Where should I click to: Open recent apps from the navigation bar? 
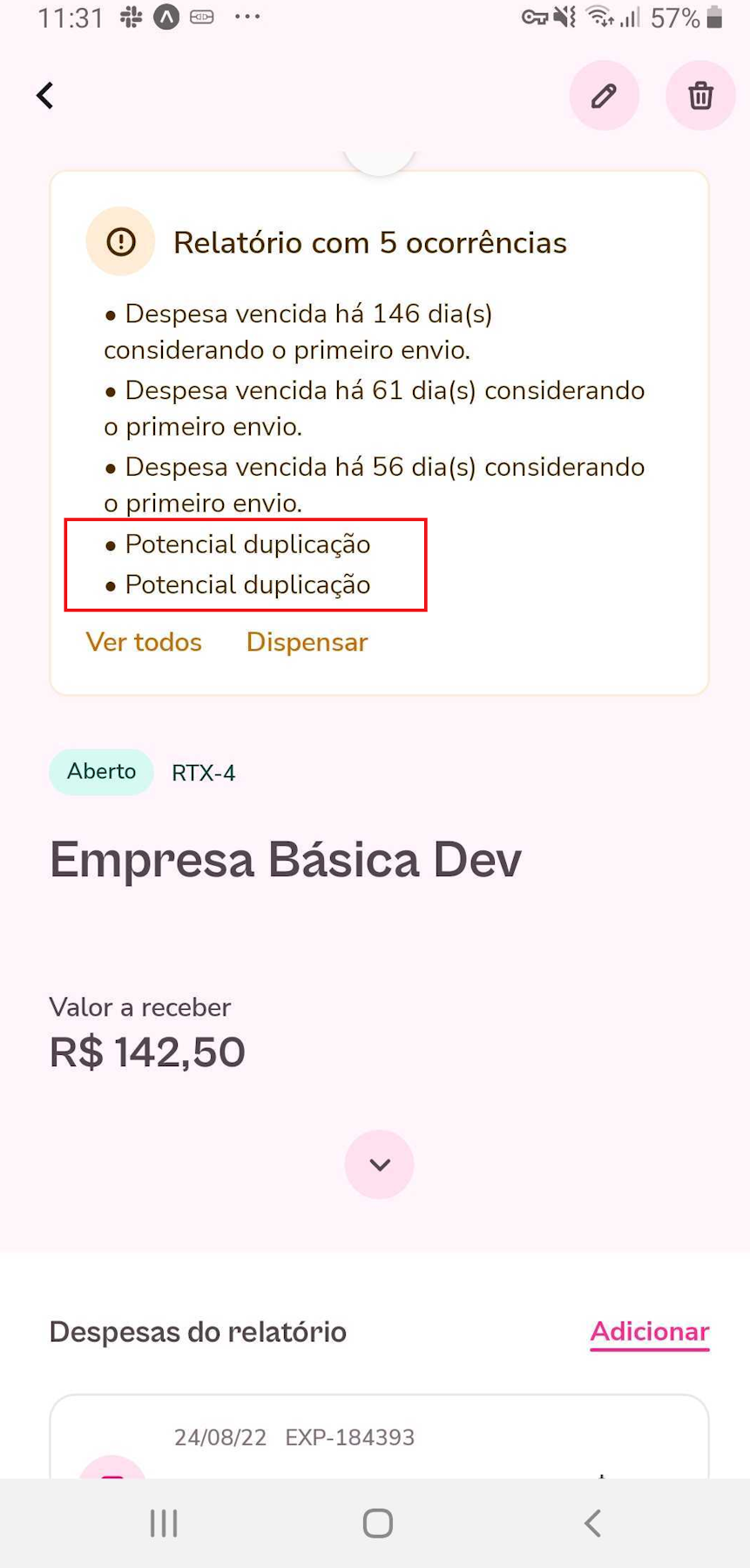[x=163, y=1523]
